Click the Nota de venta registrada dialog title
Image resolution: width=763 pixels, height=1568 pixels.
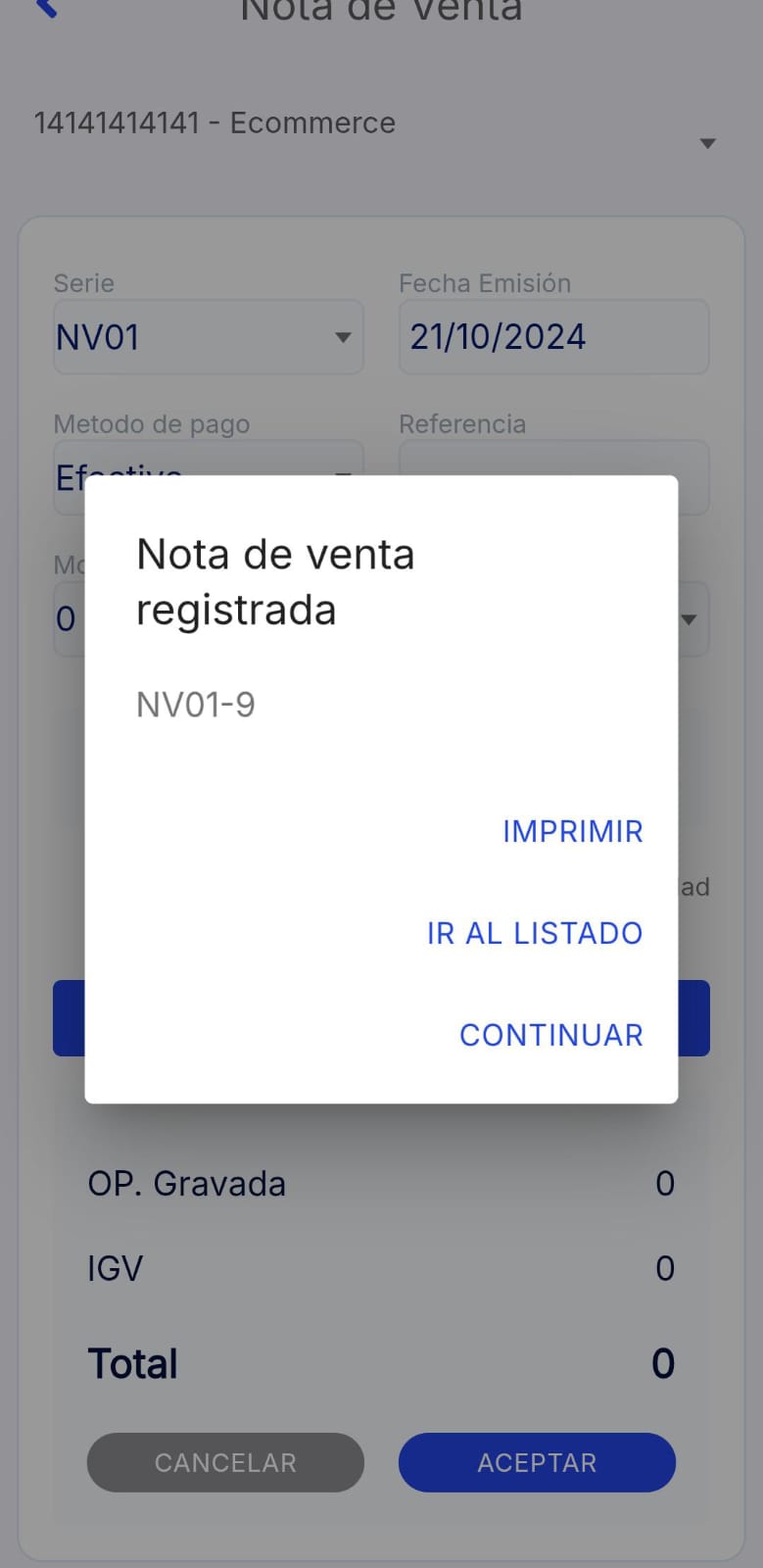275,580
